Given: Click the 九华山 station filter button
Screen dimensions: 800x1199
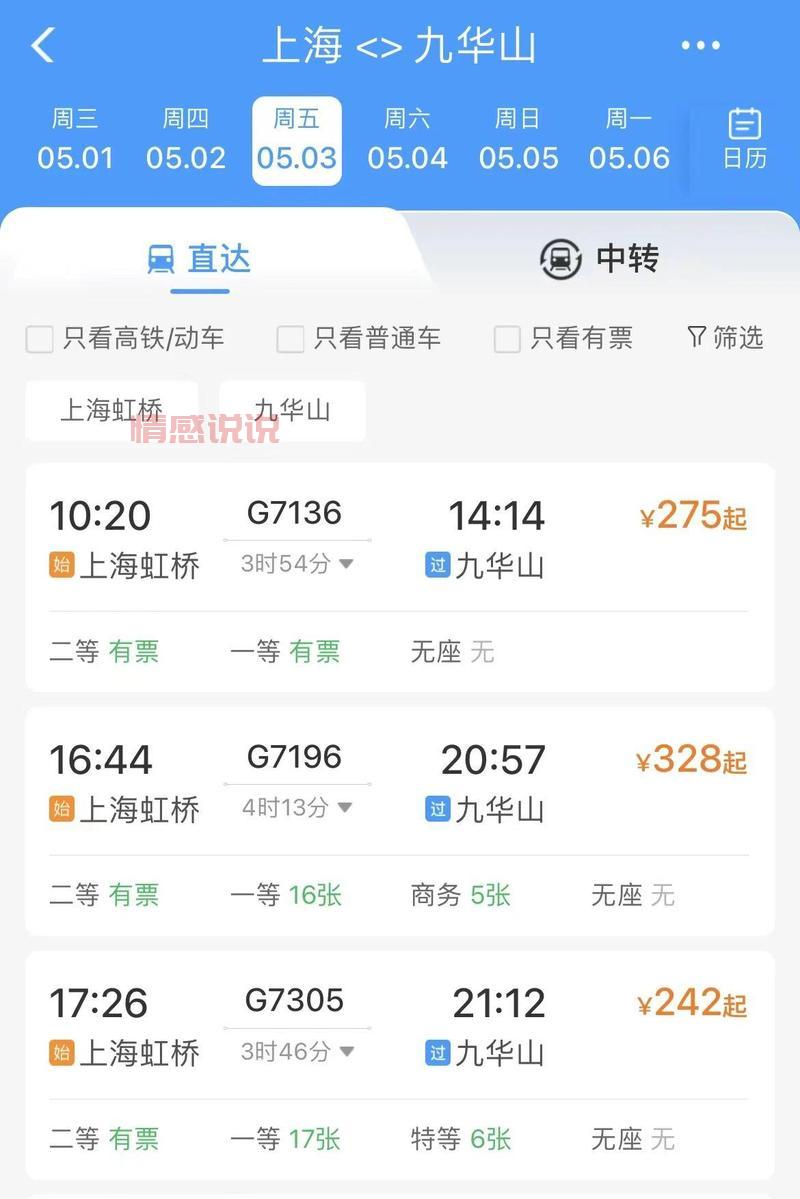Looking at the screenshot, I should 290,410.
